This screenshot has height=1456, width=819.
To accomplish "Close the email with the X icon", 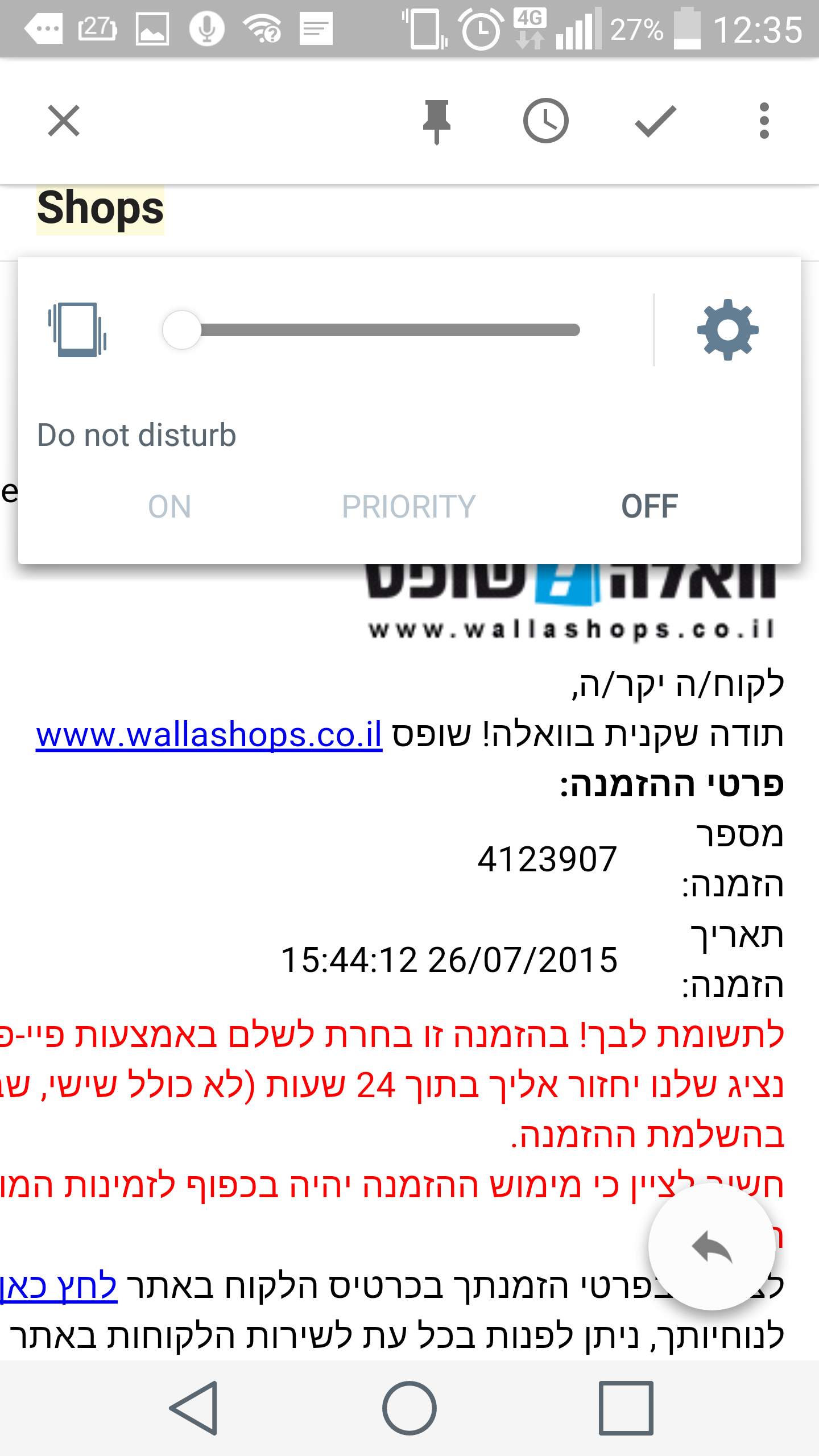I will (x=64, y=121).
